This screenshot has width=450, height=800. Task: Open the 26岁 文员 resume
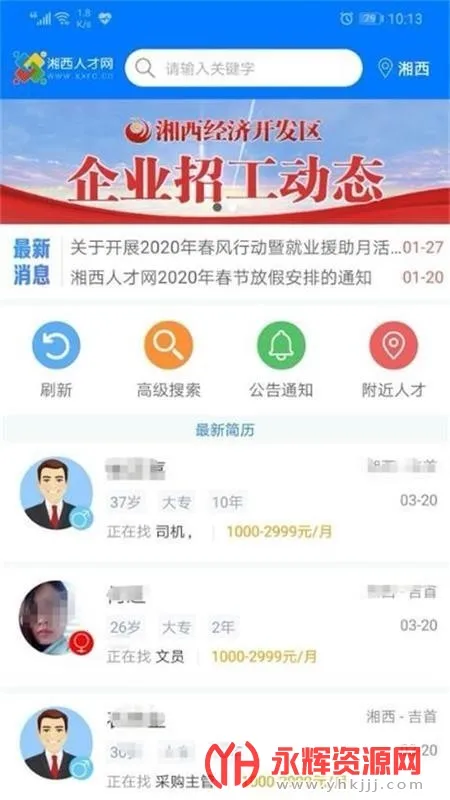[225, 626]
